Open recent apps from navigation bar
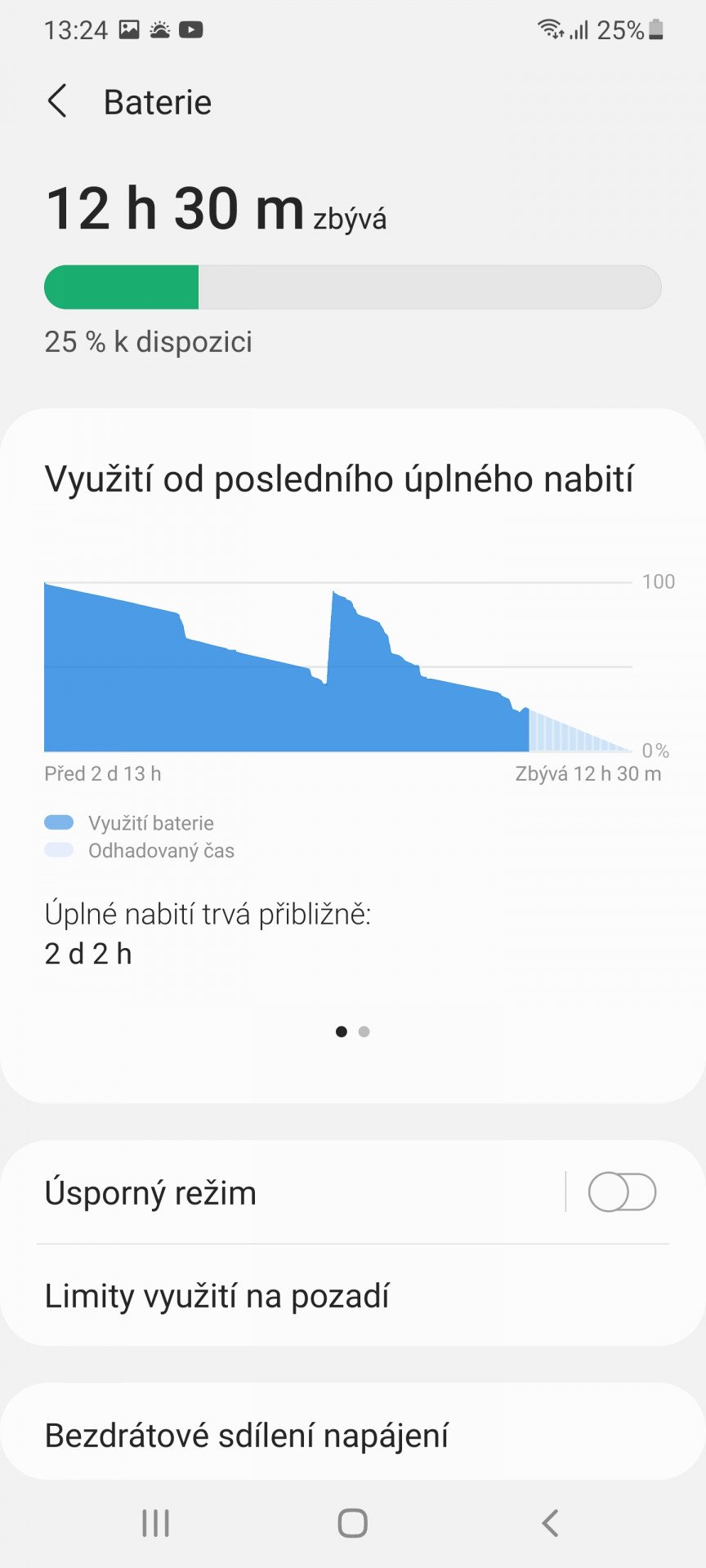 pyautogui.click(x=155, y=1523)
